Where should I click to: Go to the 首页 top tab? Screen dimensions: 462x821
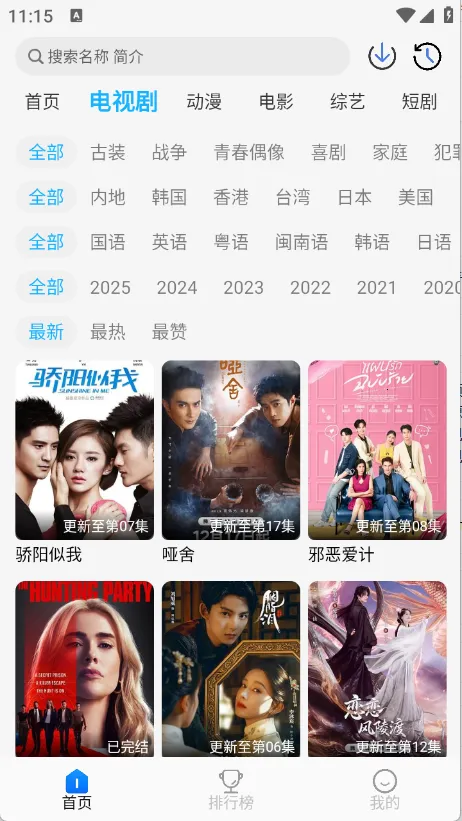(x=42, y=102)
